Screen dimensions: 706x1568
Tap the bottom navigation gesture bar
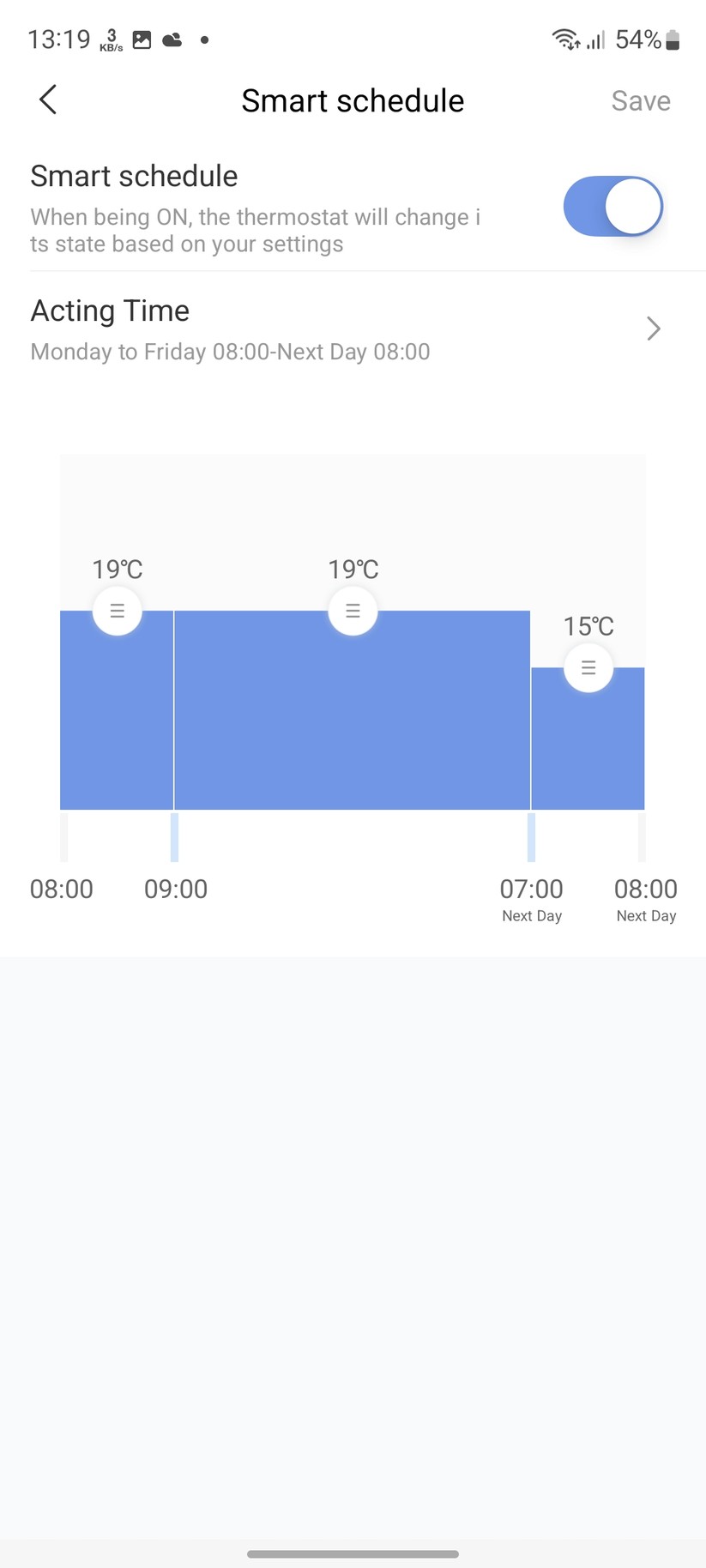point(353,1554)
